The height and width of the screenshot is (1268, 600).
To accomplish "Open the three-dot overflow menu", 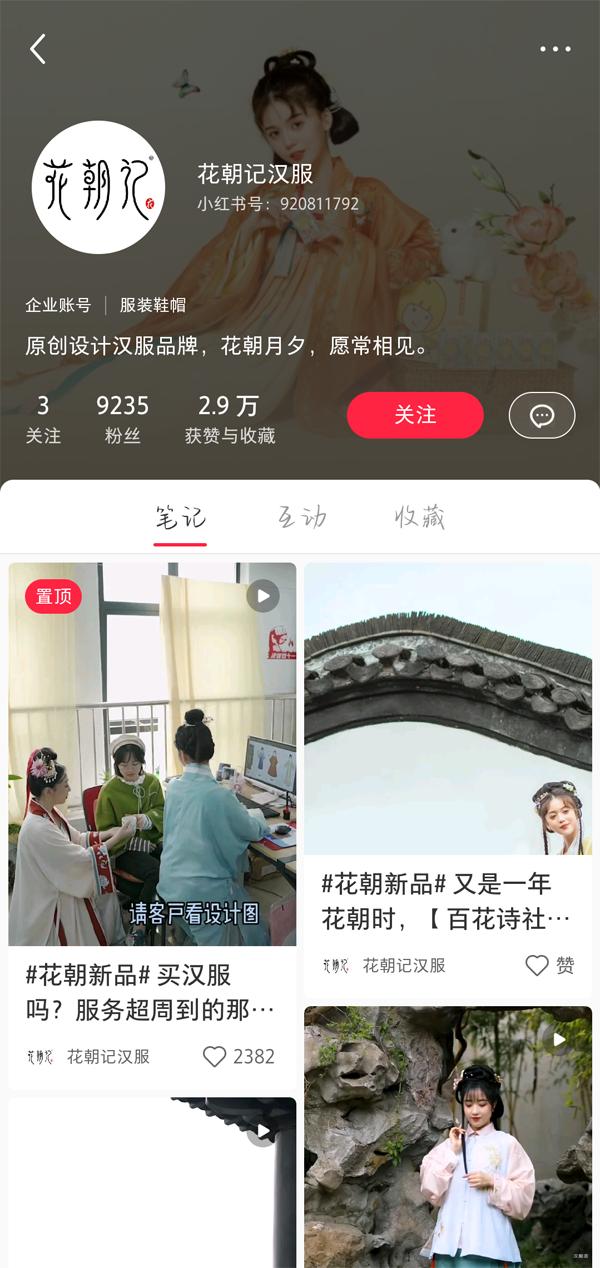I will [555, 49].
